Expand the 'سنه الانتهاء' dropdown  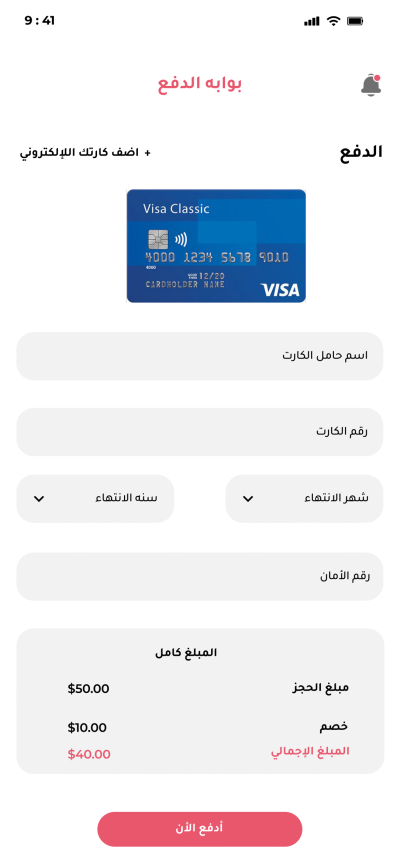(95, 499)
